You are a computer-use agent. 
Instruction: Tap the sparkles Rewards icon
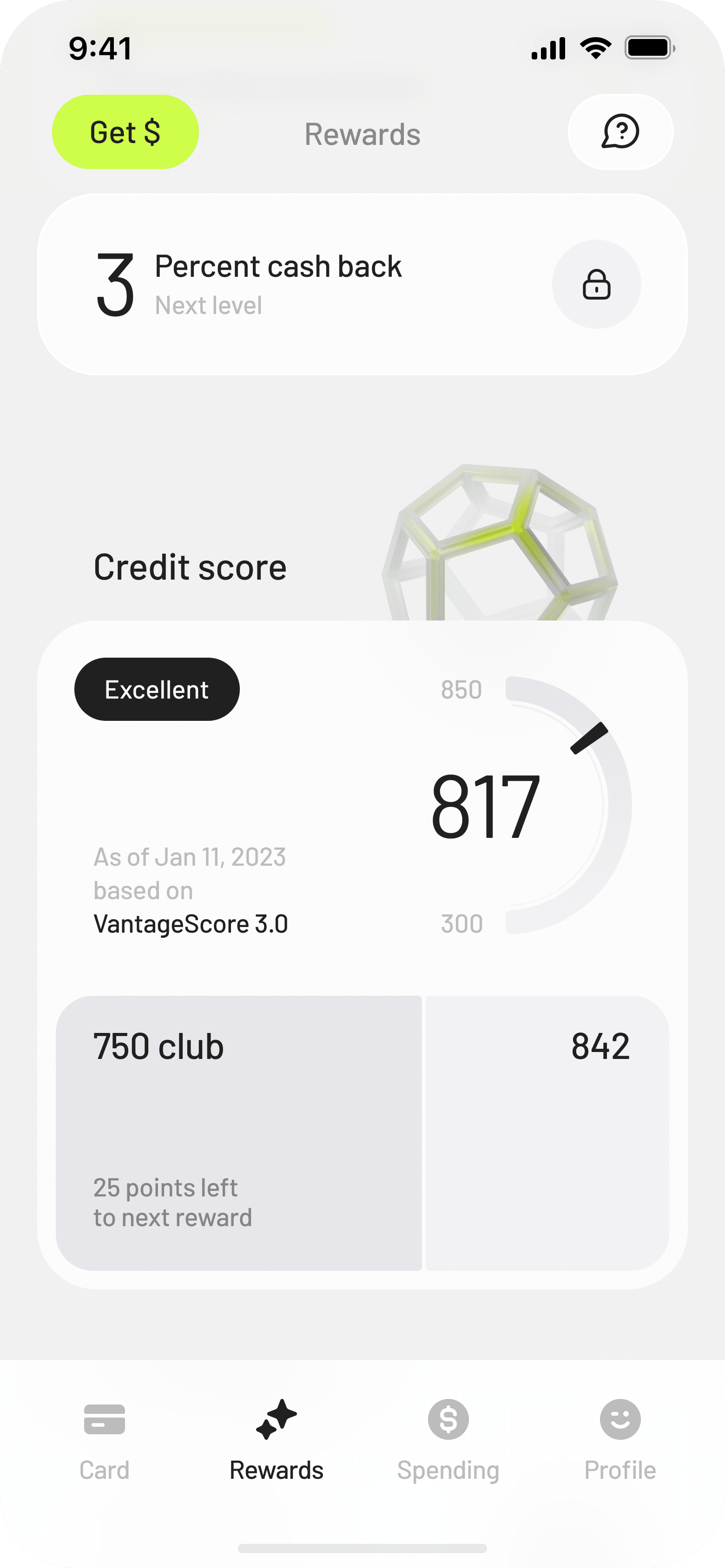pos(276,1418)
